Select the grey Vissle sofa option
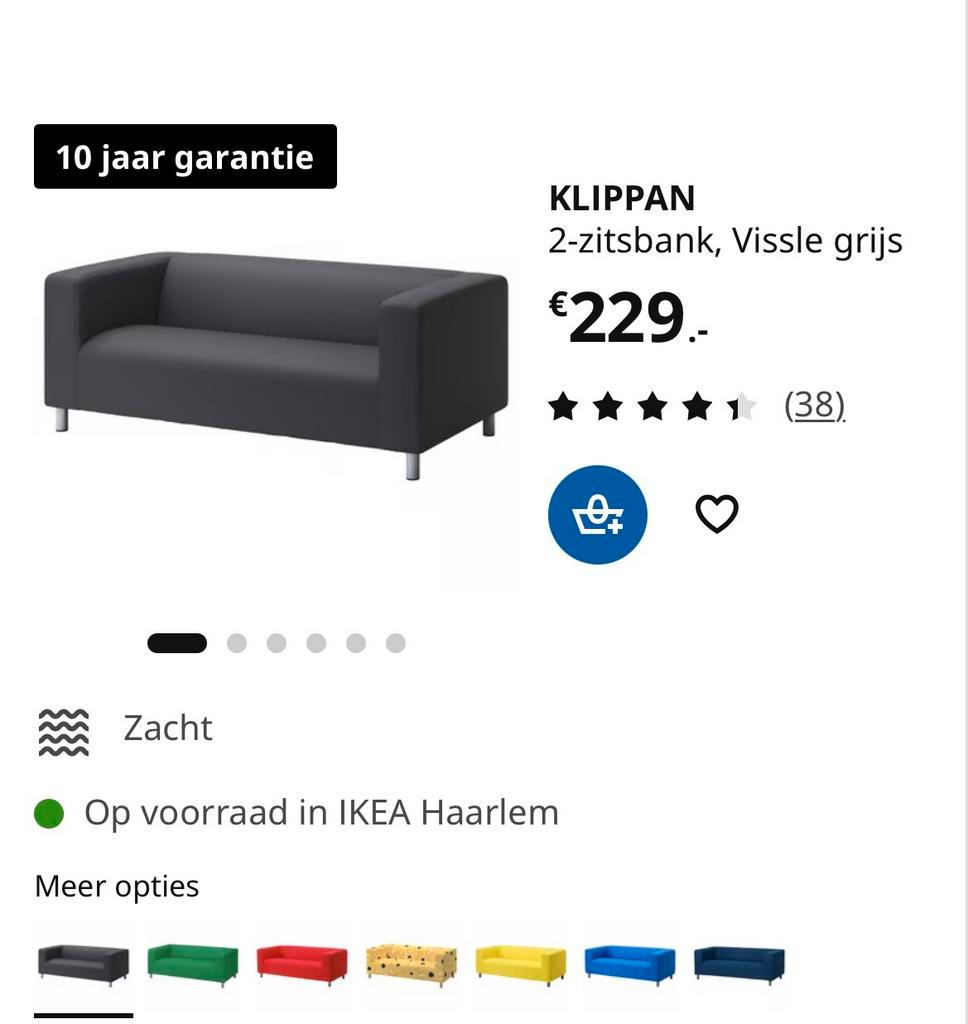The height and width of the screenshot is (1024, 968). [x=84, y=964]
